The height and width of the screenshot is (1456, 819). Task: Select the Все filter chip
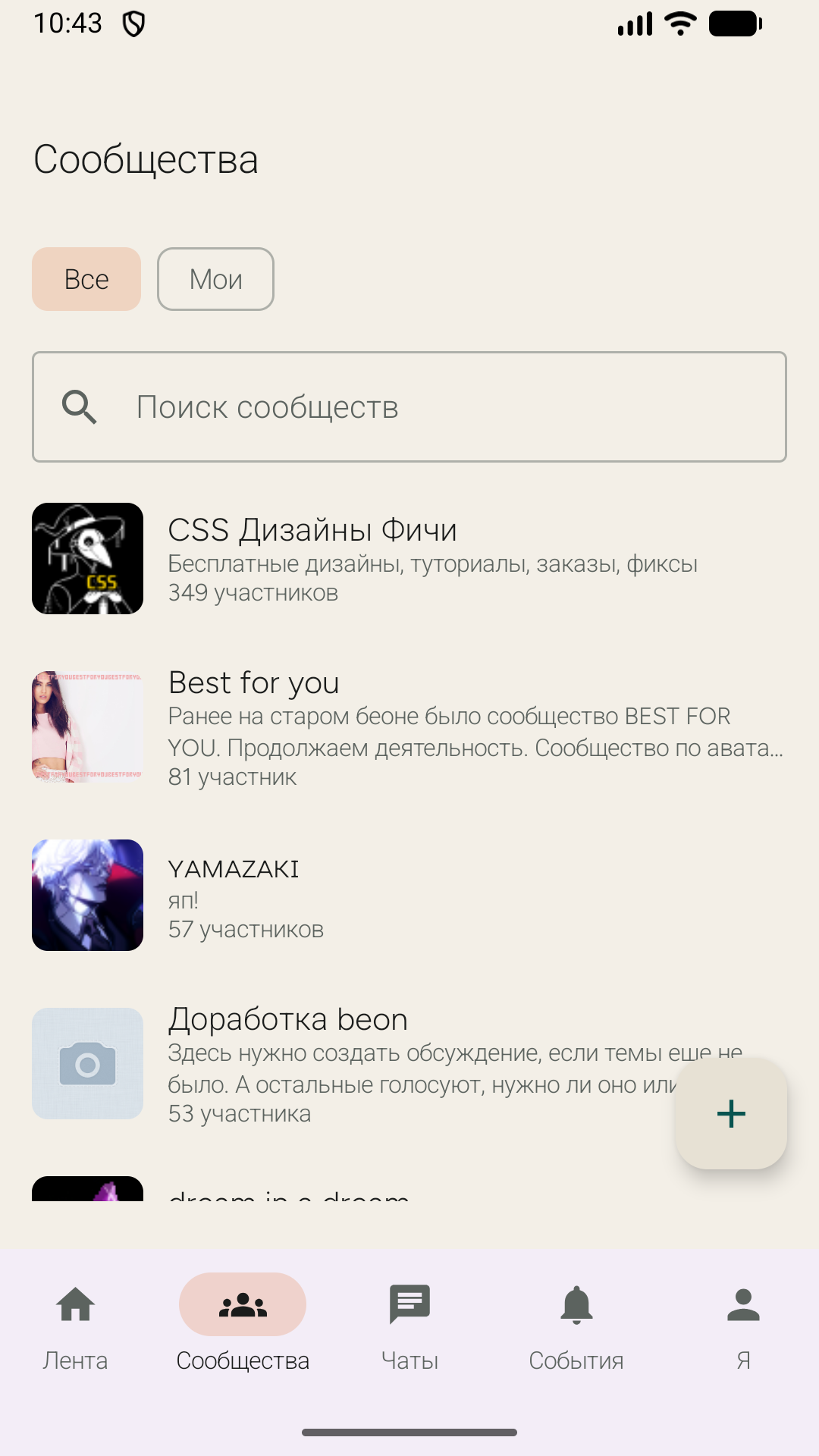86,279
